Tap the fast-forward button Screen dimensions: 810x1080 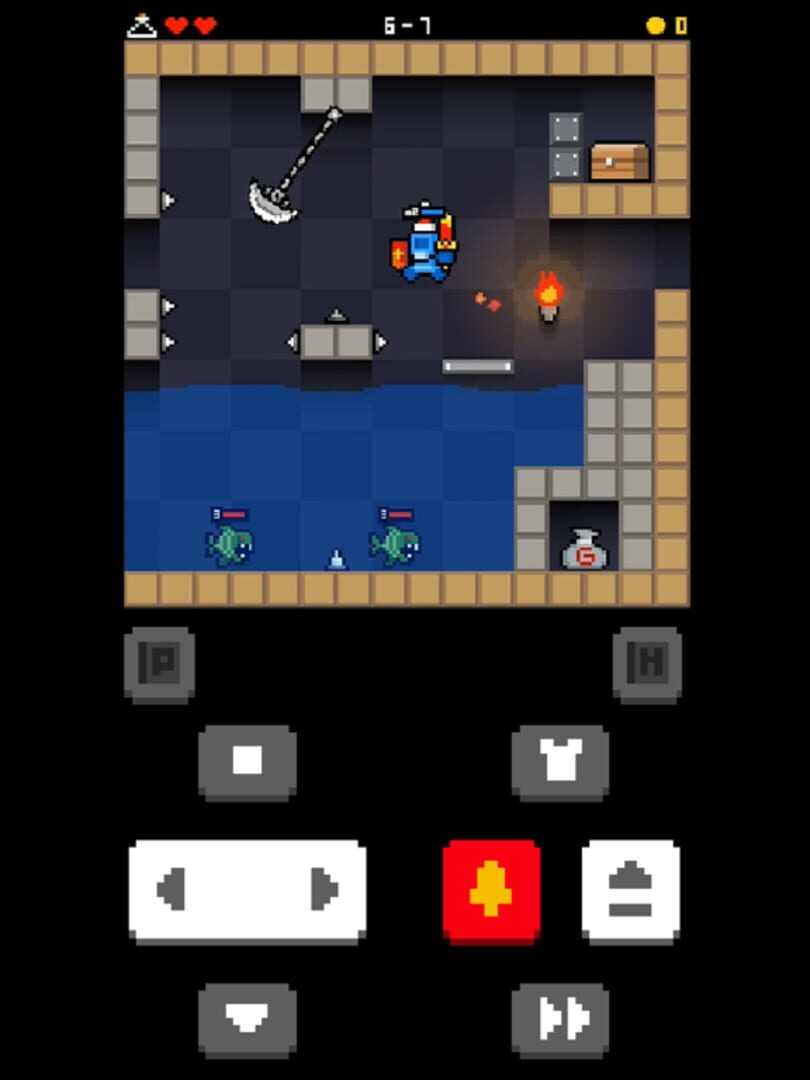click(x=560, y=1018)
